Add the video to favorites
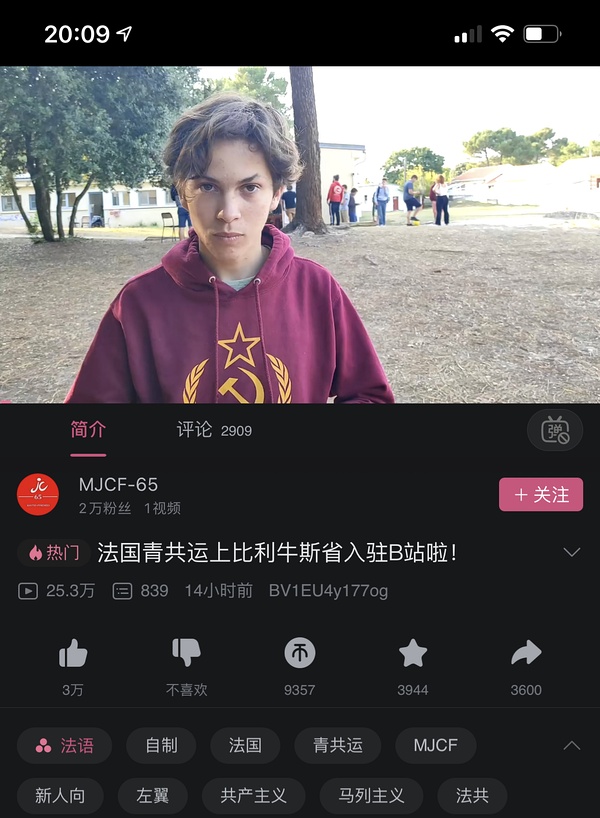The image size is (600, 818). click(x=412, y=654)
